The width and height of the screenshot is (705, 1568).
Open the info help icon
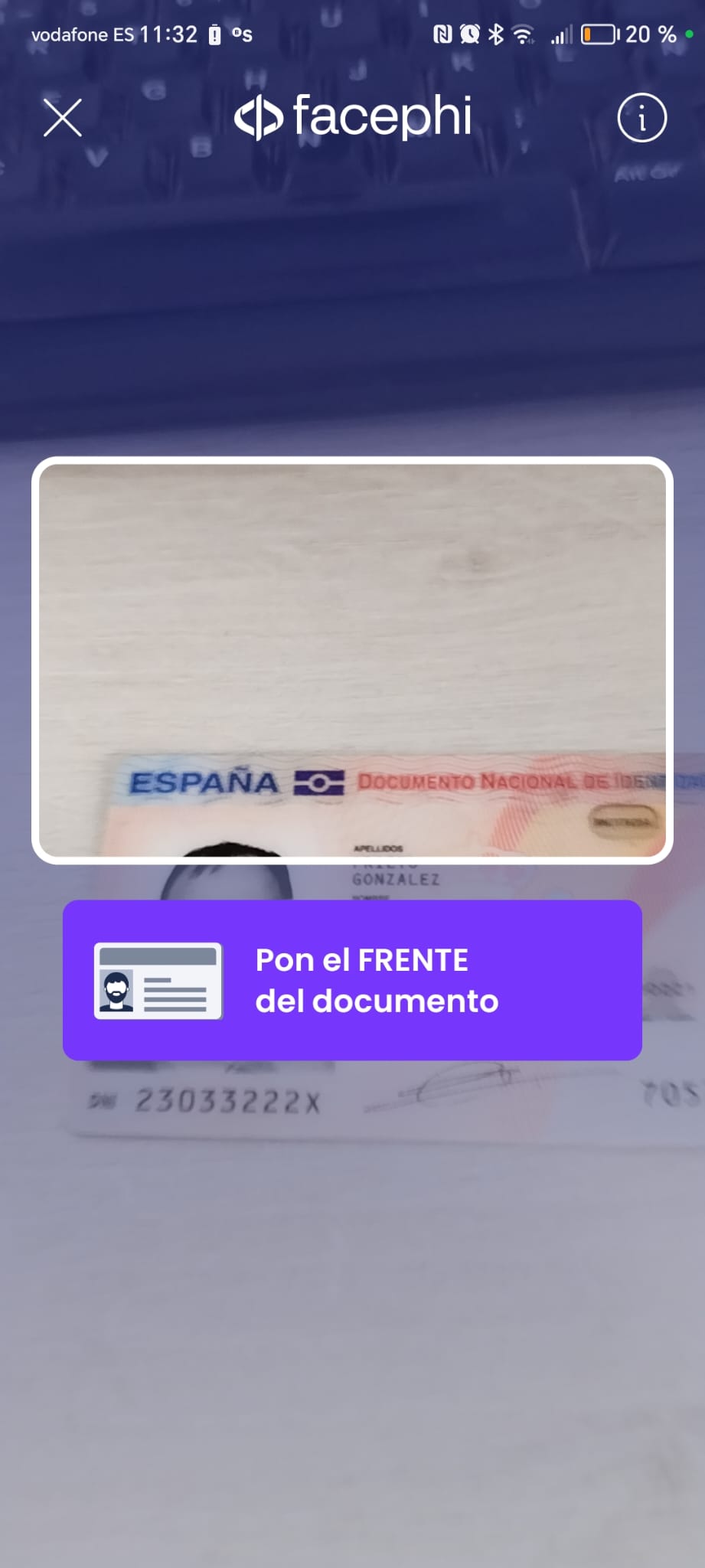pyautogui.click(x=641, y=118)
